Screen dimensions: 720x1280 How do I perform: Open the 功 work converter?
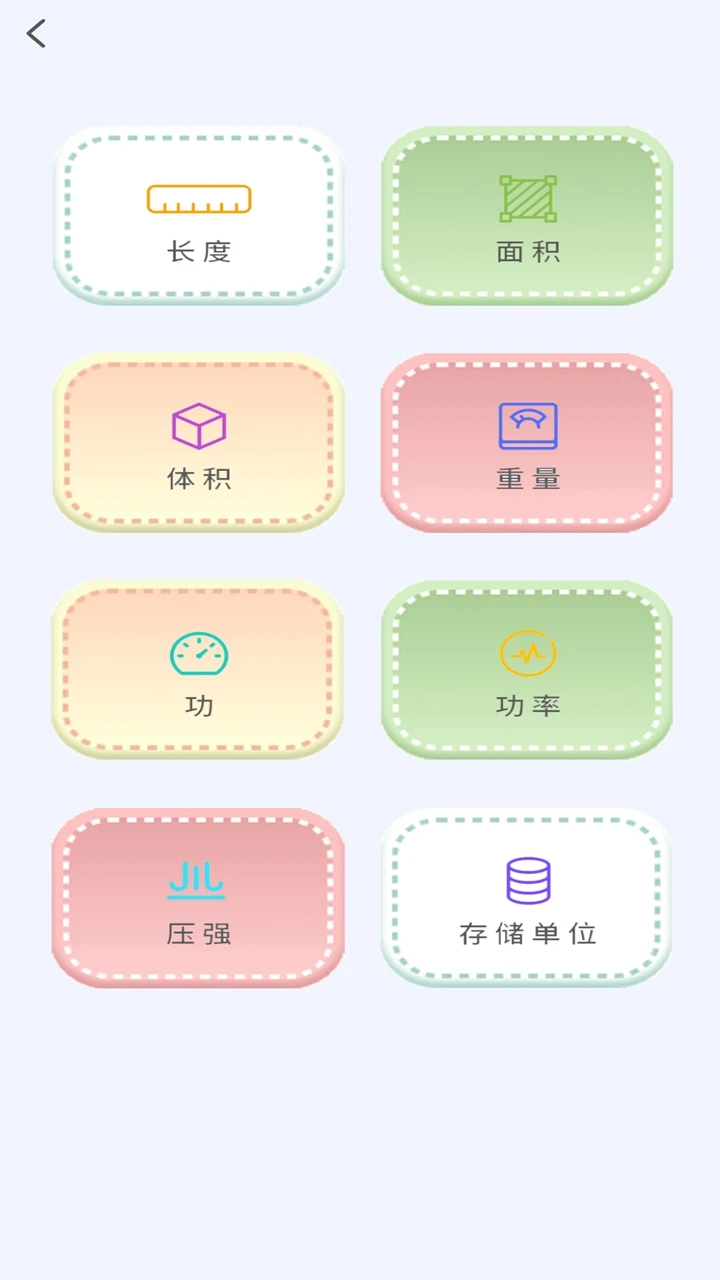coord(198,670)
